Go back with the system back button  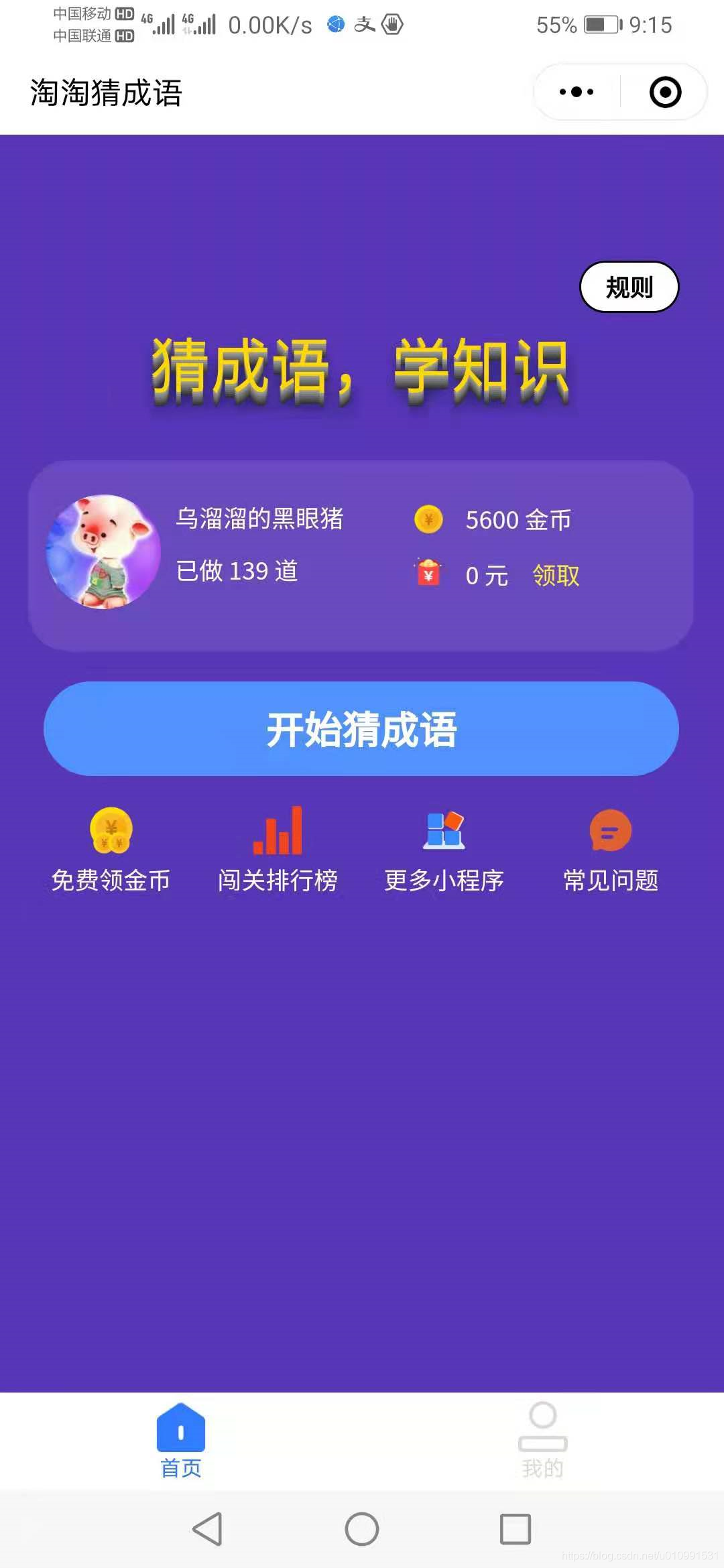(207, 1529)
